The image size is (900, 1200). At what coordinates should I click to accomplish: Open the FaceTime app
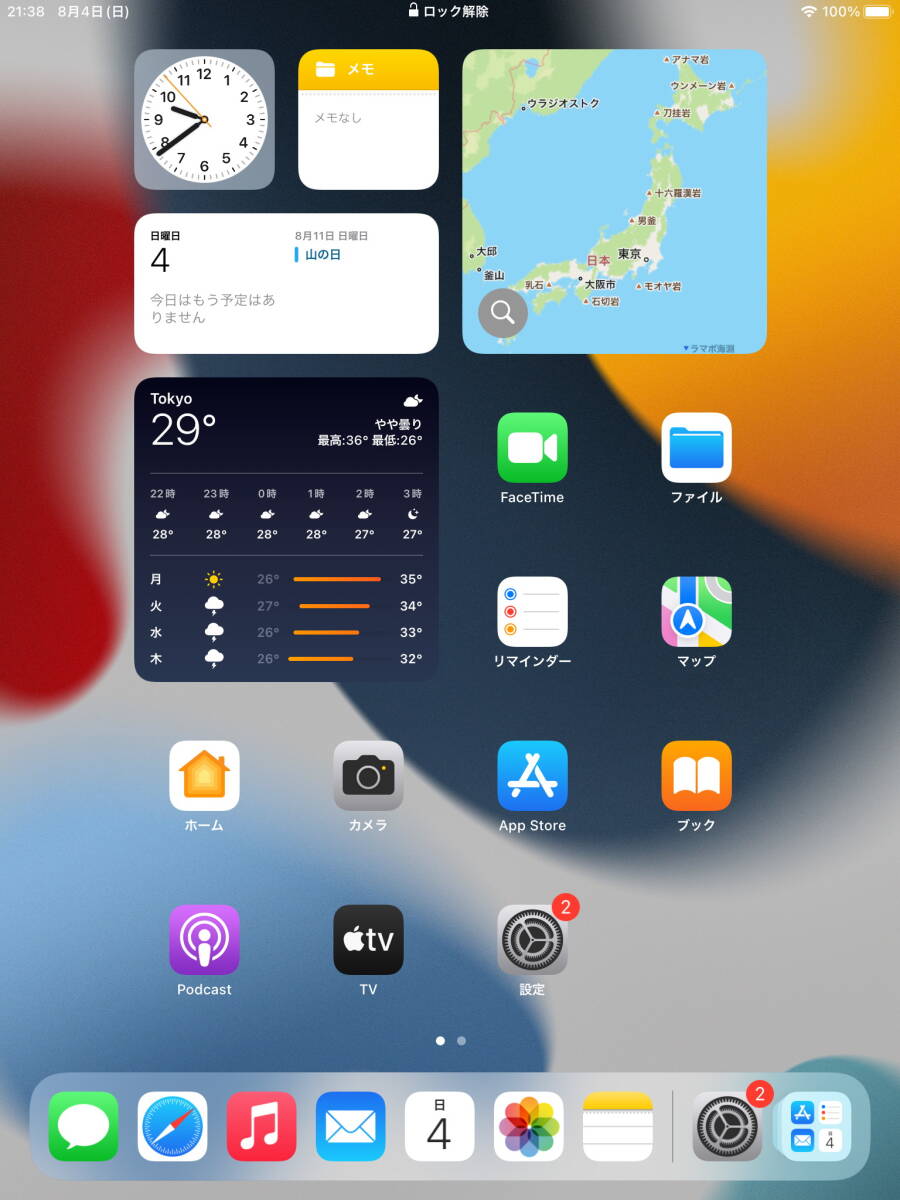click(532, 448)
